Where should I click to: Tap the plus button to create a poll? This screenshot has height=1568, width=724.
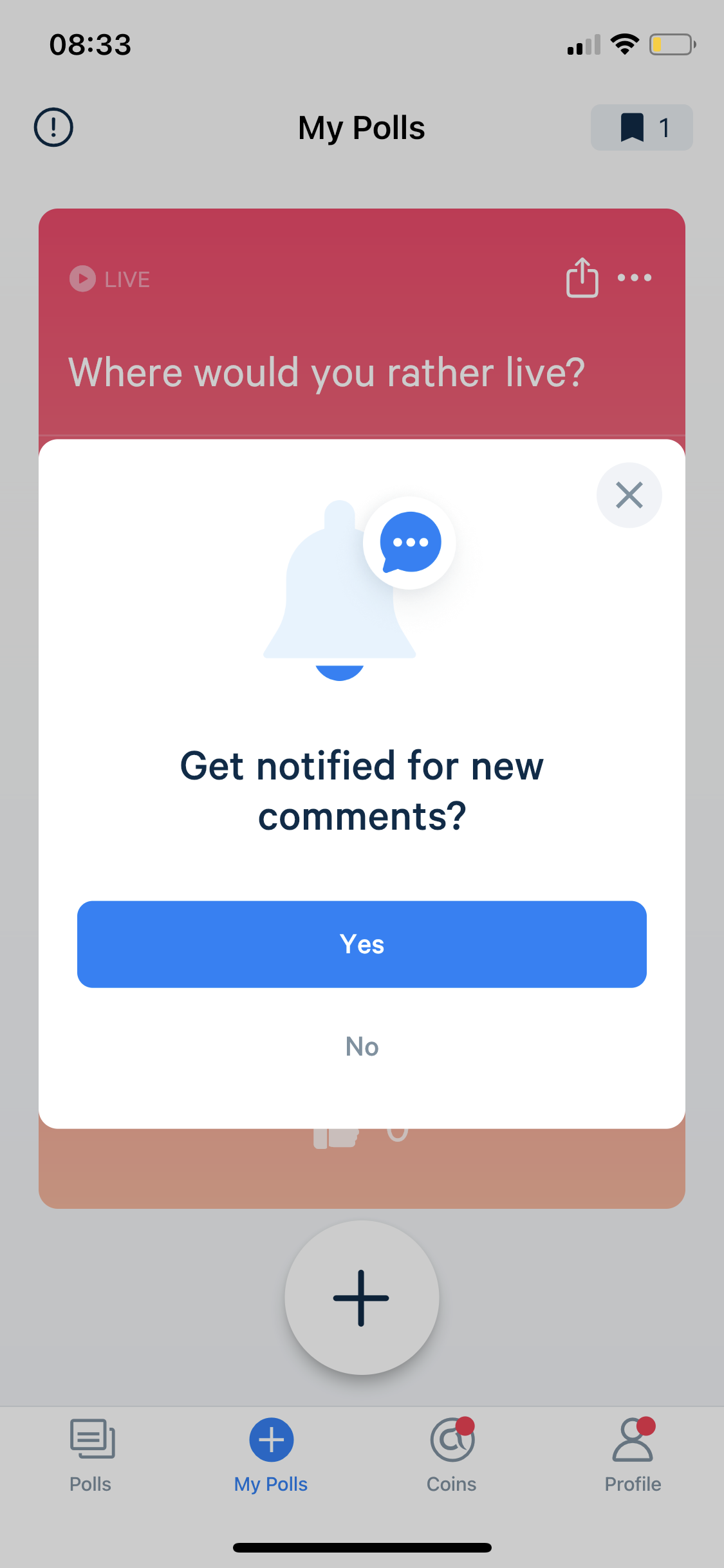tap(361, 1297)
